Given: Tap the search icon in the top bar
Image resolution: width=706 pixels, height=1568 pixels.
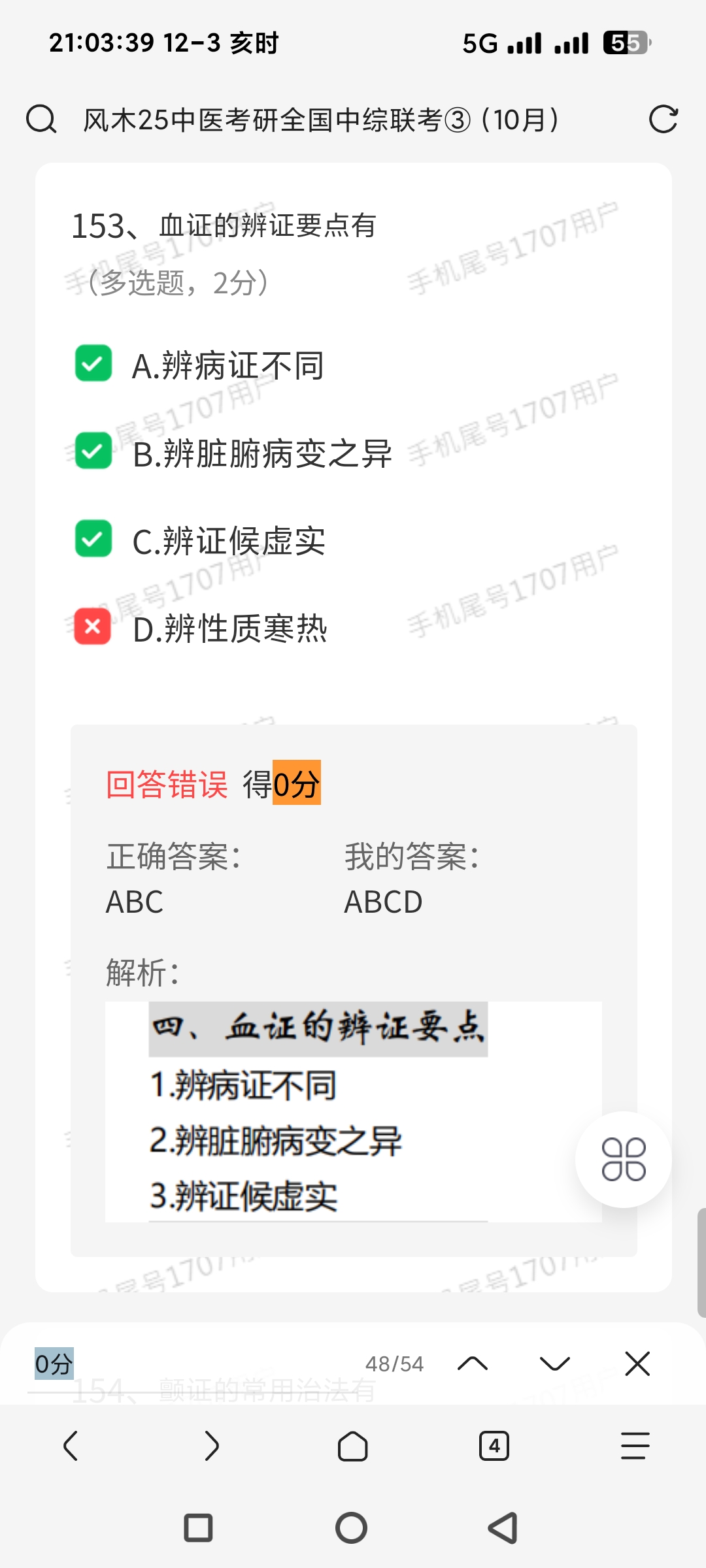Looking at the screenshot, I should click(x=41, y=120).
